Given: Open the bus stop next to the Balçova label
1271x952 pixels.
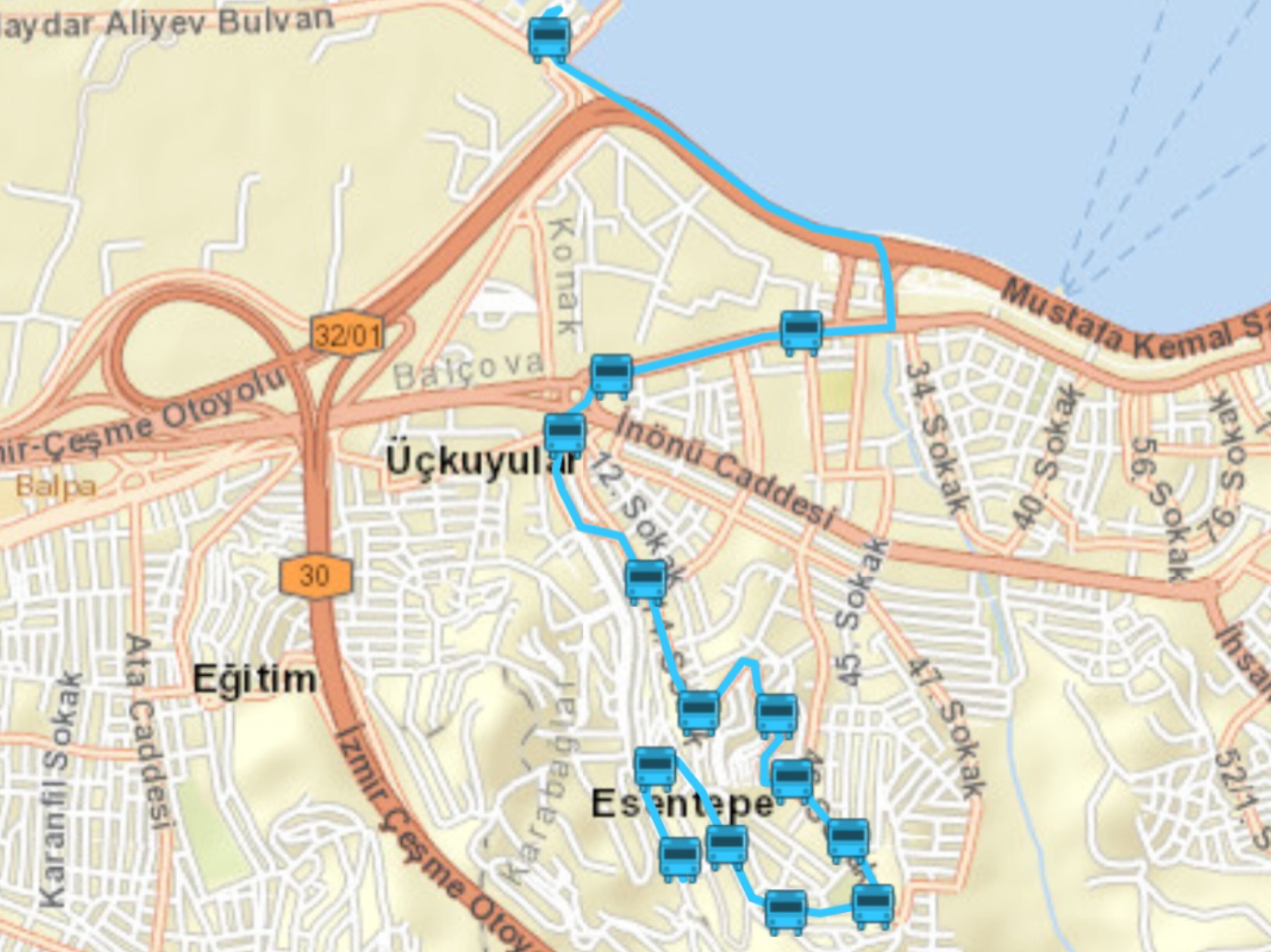Looking at the screenshot, I should (x=612, y=376).
